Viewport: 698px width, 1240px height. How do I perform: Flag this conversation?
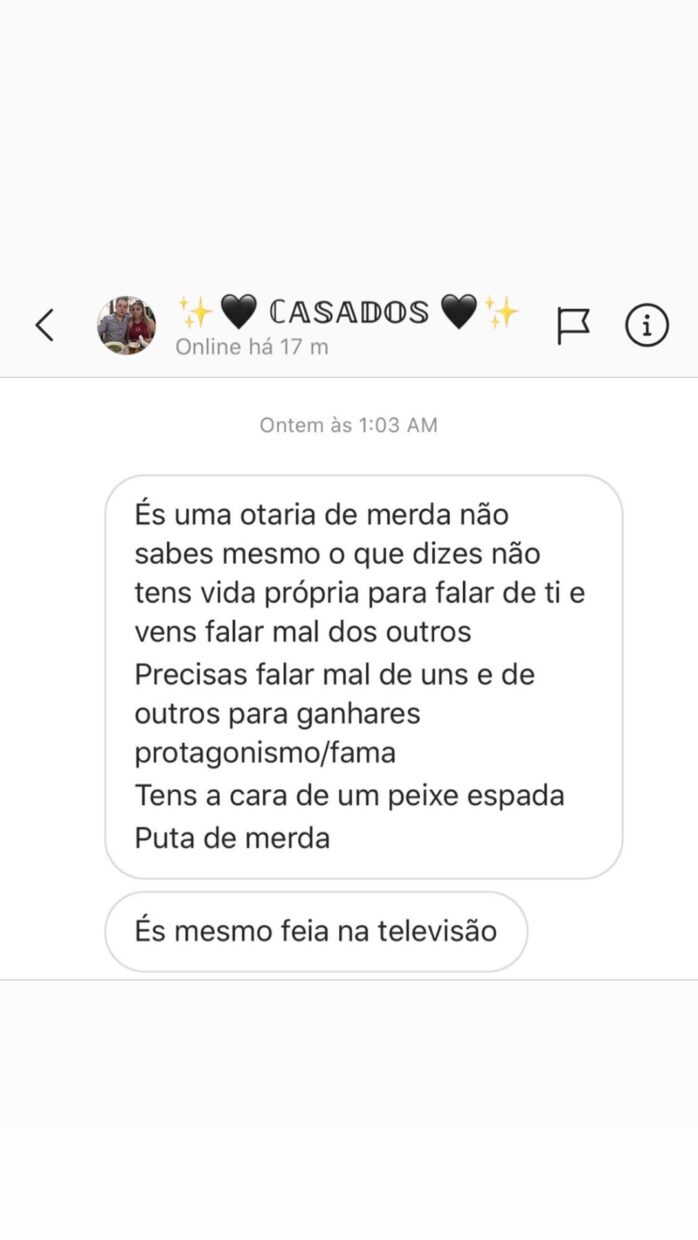tap(573, 325)
